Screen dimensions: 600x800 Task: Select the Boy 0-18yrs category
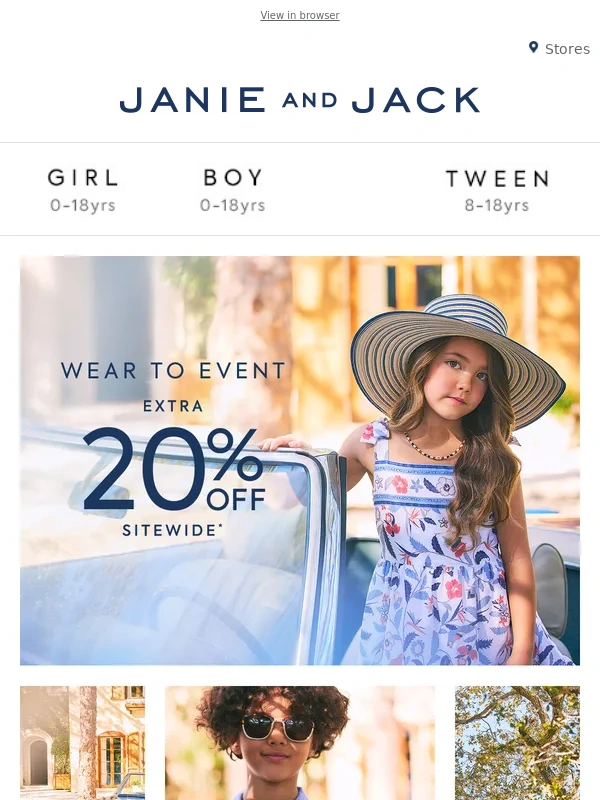232,190
